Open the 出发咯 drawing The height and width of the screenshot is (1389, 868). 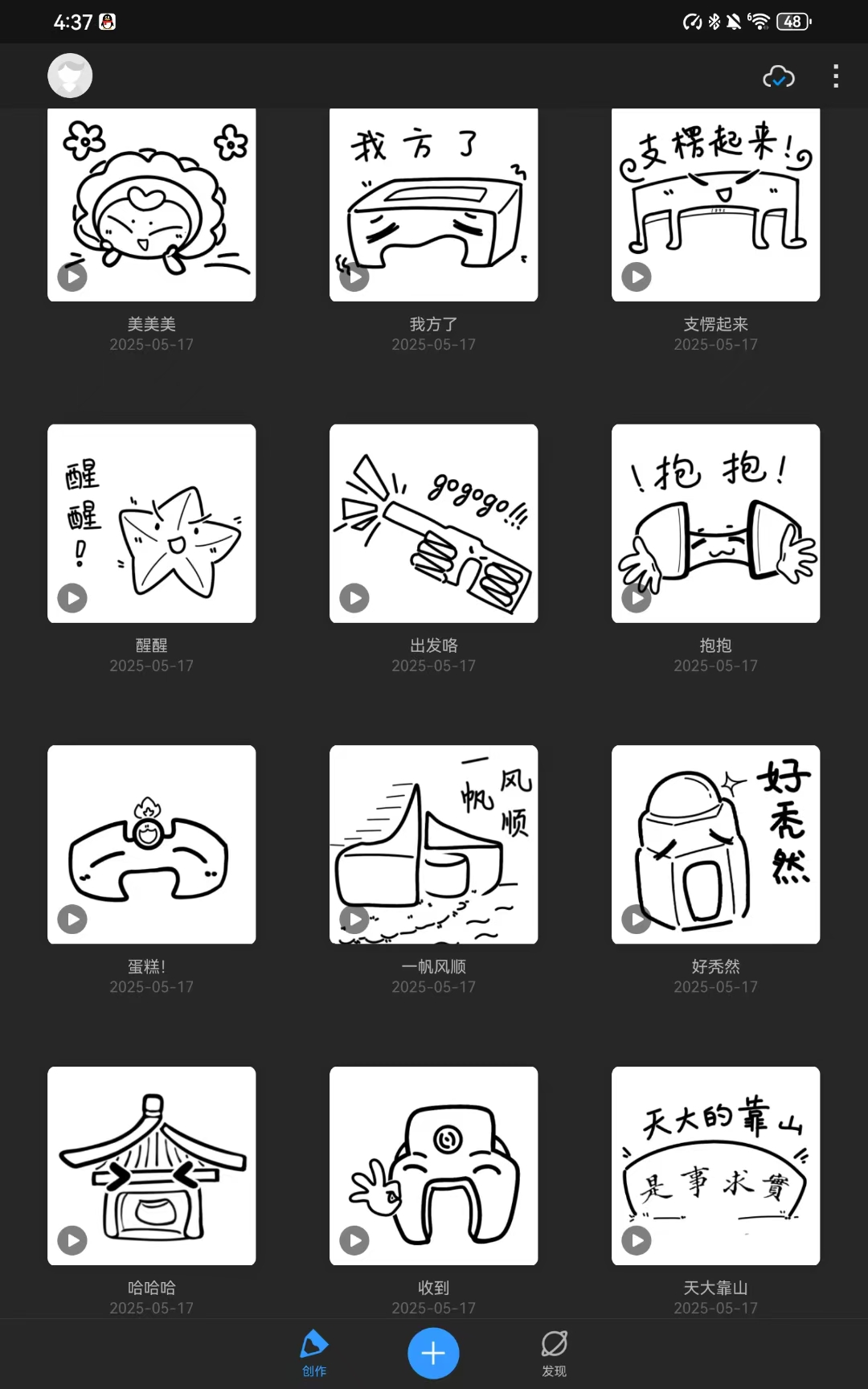tap(434, 523)
